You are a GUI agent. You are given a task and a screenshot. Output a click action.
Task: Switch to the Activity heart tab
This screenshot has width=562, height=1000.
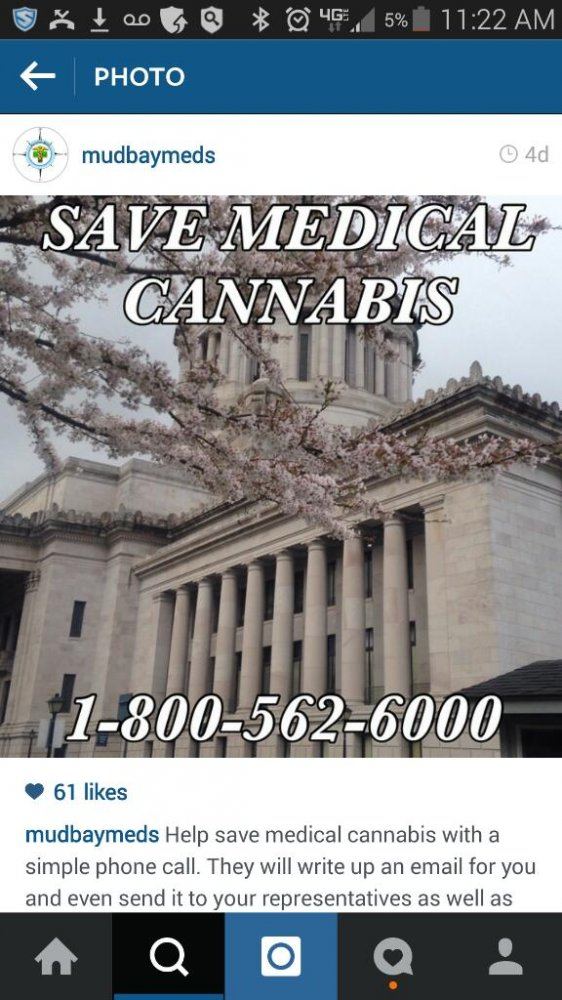click(x=394, y=957)
